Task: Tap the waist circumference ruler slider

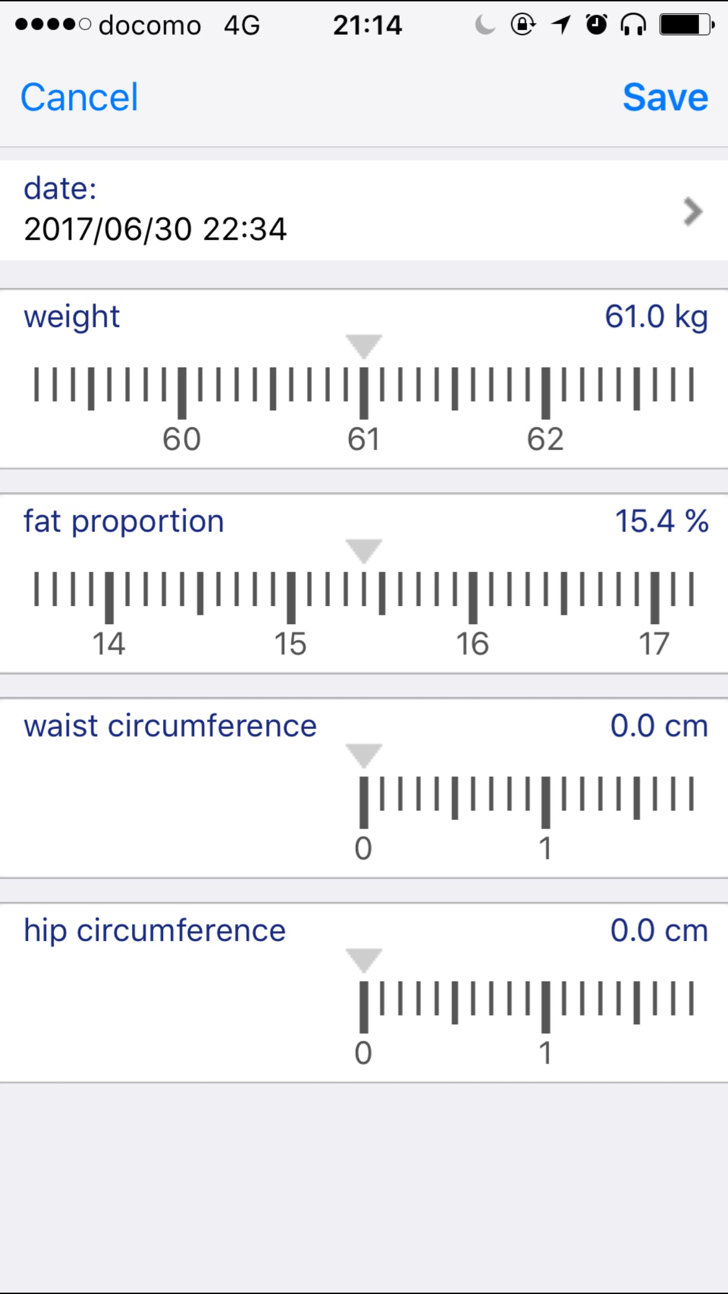Action: (x=364, y=804)
